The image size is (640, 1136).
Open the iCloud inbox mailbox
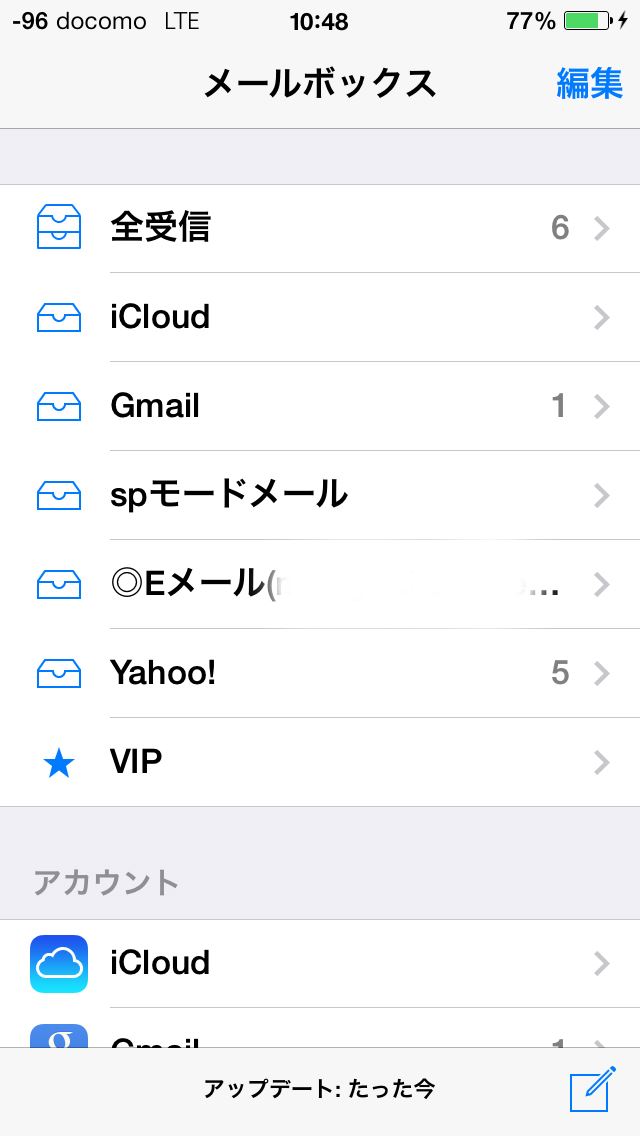pyautogui.click(x=320, y=317)
